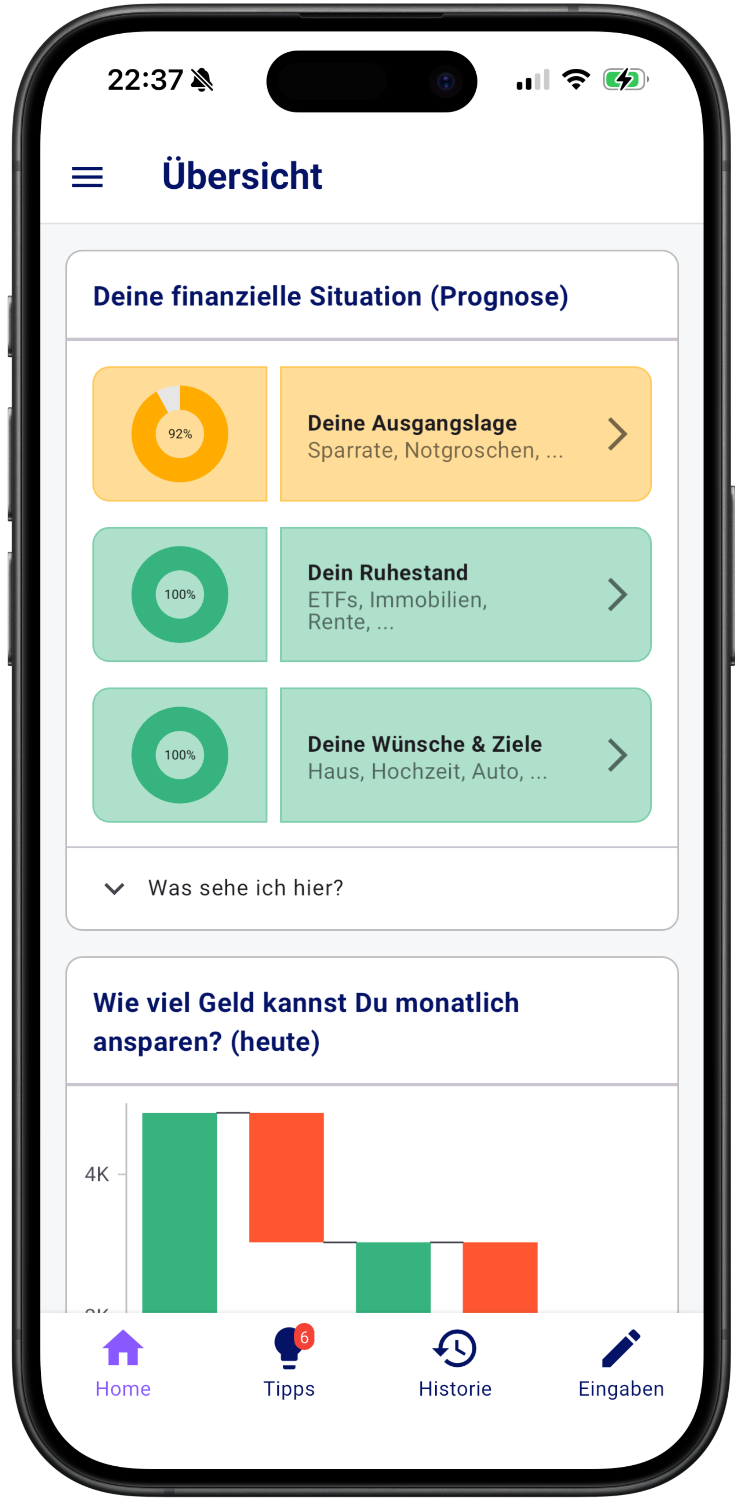Click the heading 'Deine finanzielle Situation (Prognose)'
The height and width of the screenshot is (1503, 743).
[330, 296]
